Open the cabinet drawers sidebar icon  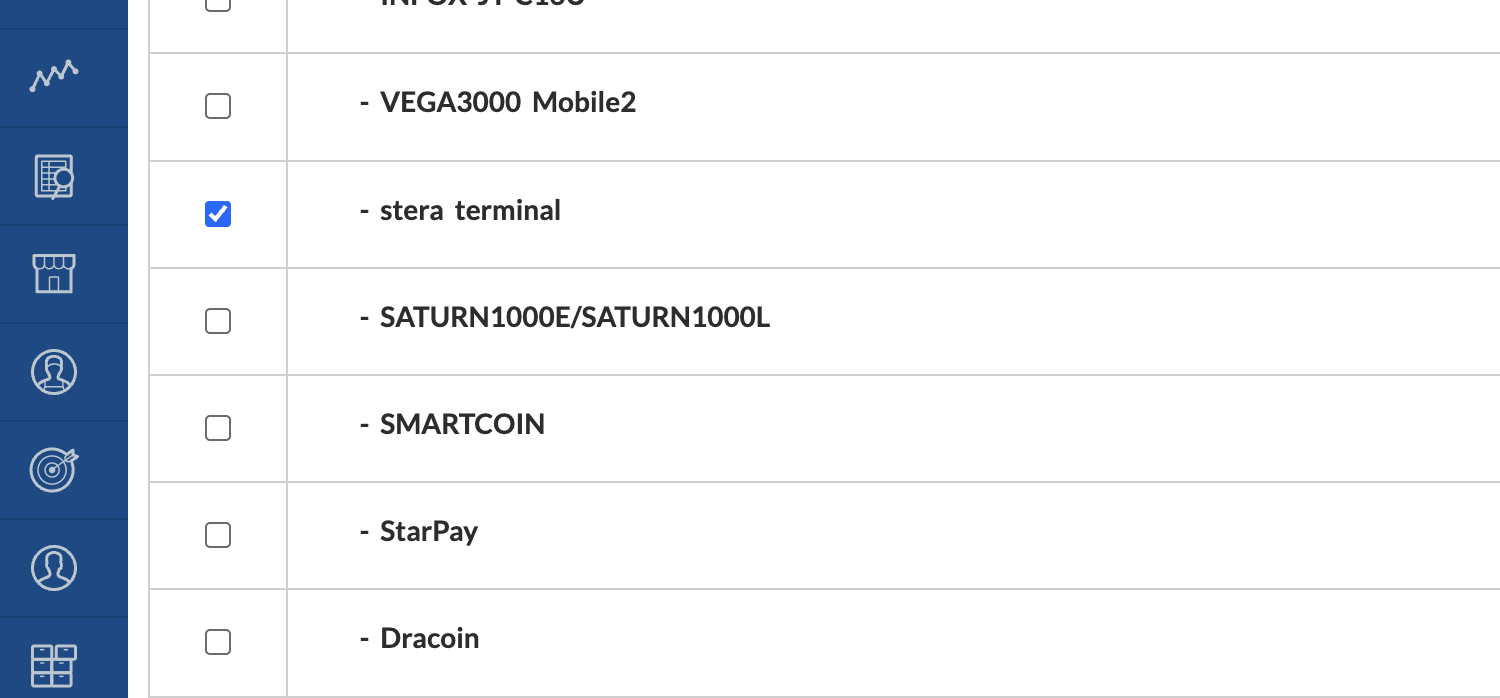54,664
